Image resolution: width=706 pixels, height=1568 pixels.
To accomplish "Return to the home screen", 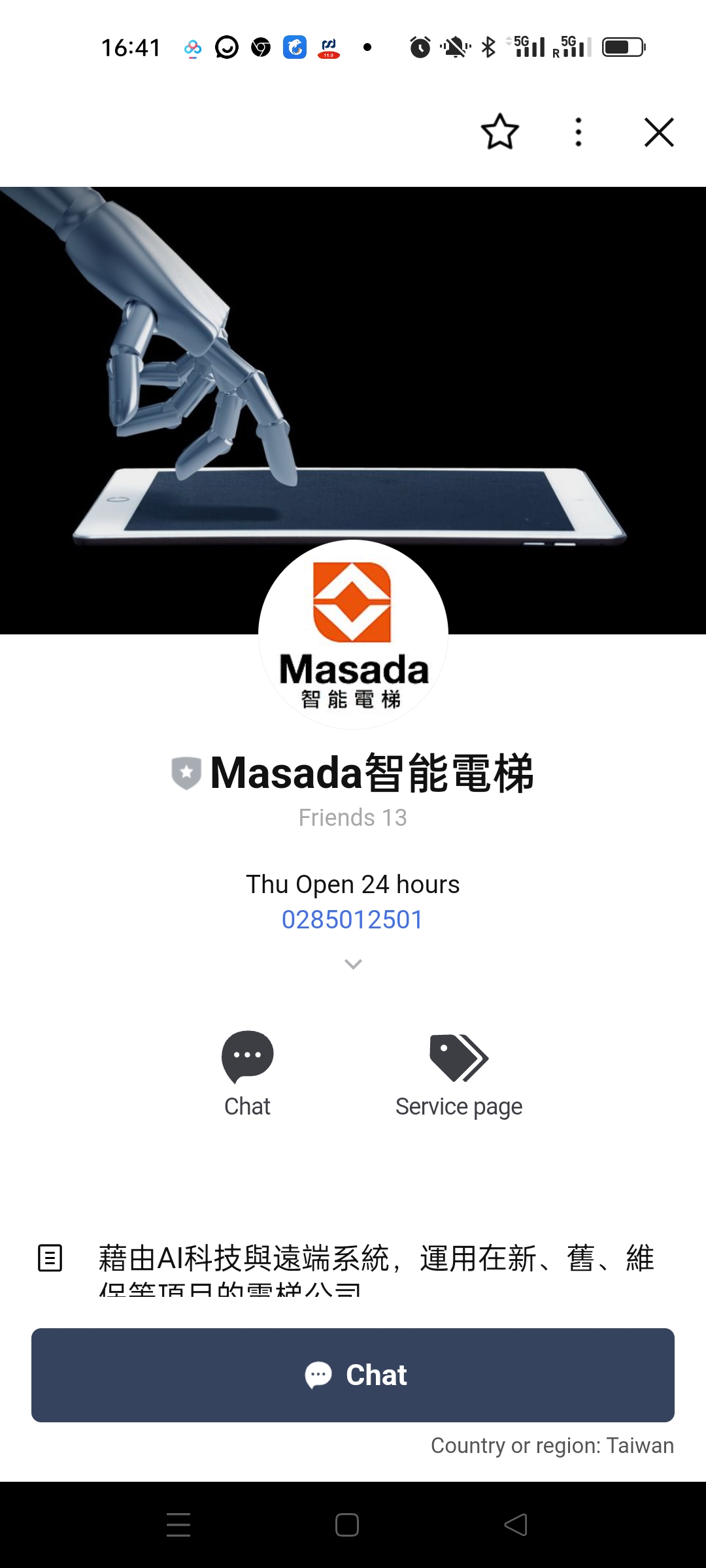I will [x=347, y=1525].
